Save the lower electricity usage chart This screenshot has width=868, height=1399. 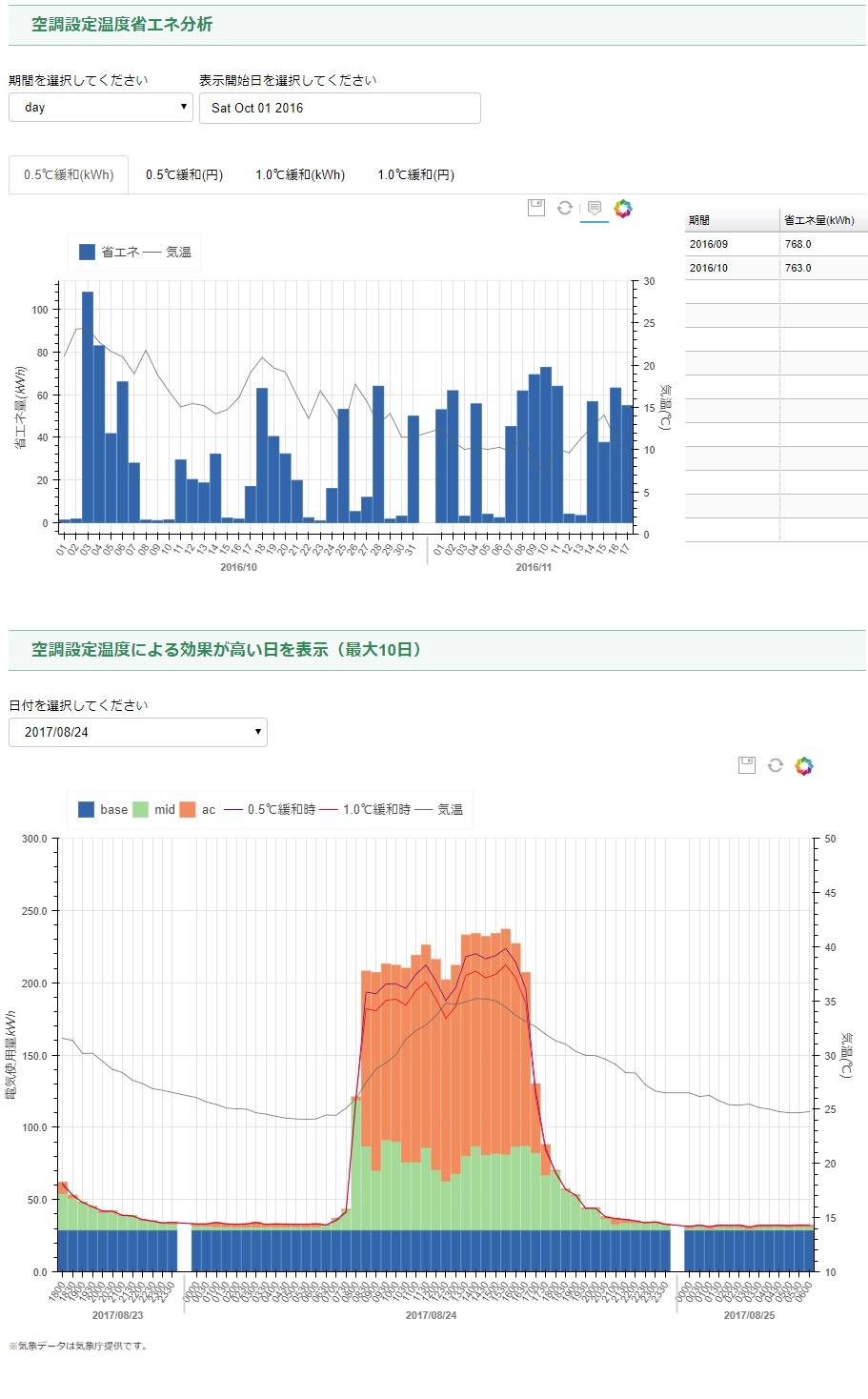point(747,765)
